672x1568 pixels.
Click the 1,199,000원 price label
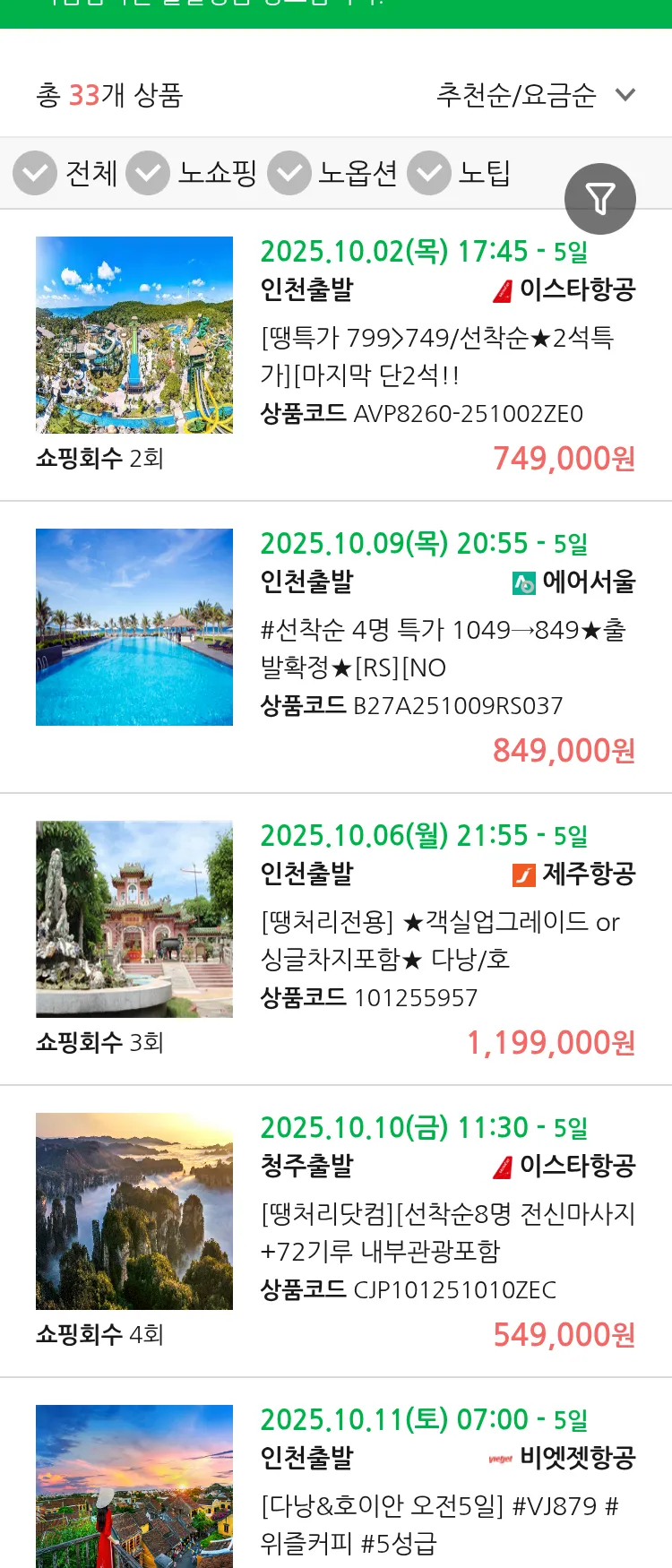552,1043
